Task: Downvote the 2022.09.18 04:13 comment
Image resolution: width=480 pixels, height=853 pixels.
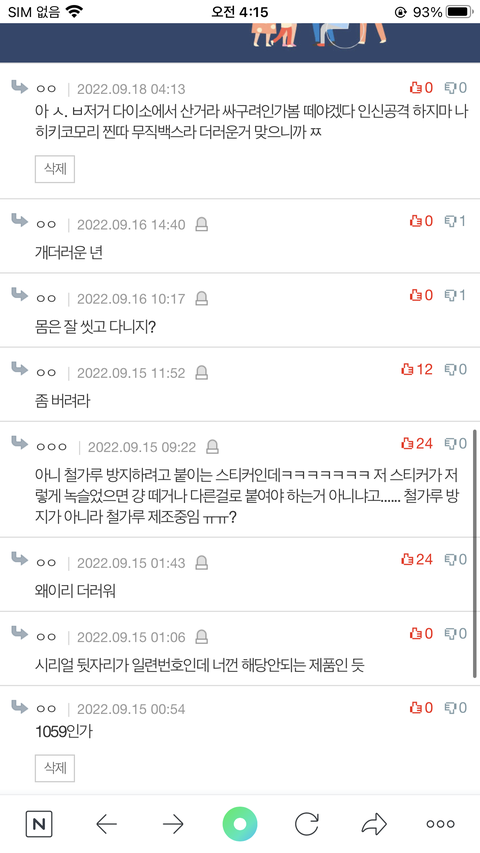Action: (x=456, y=87)
